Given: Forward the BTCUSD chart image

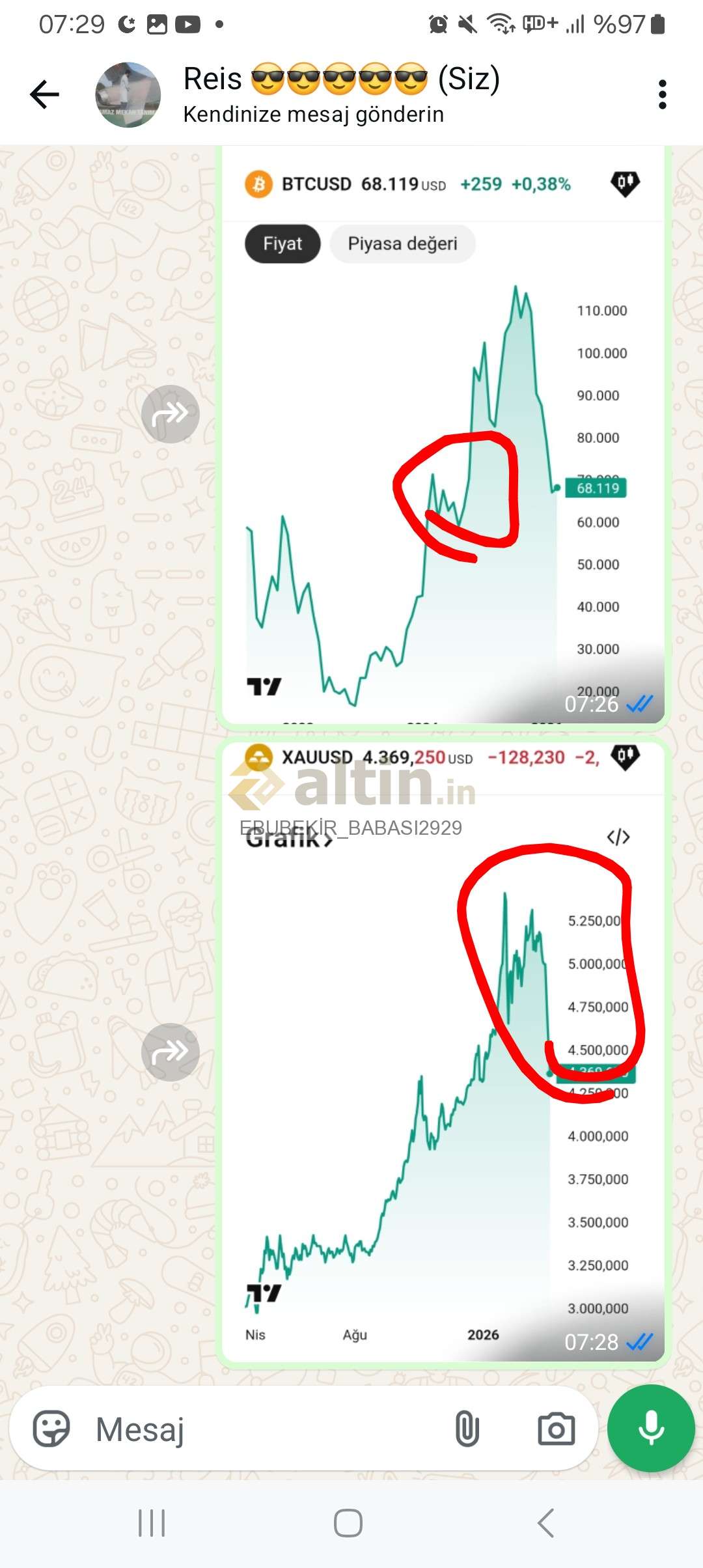Looking at the screenshot, I should [x=170, y=414].
